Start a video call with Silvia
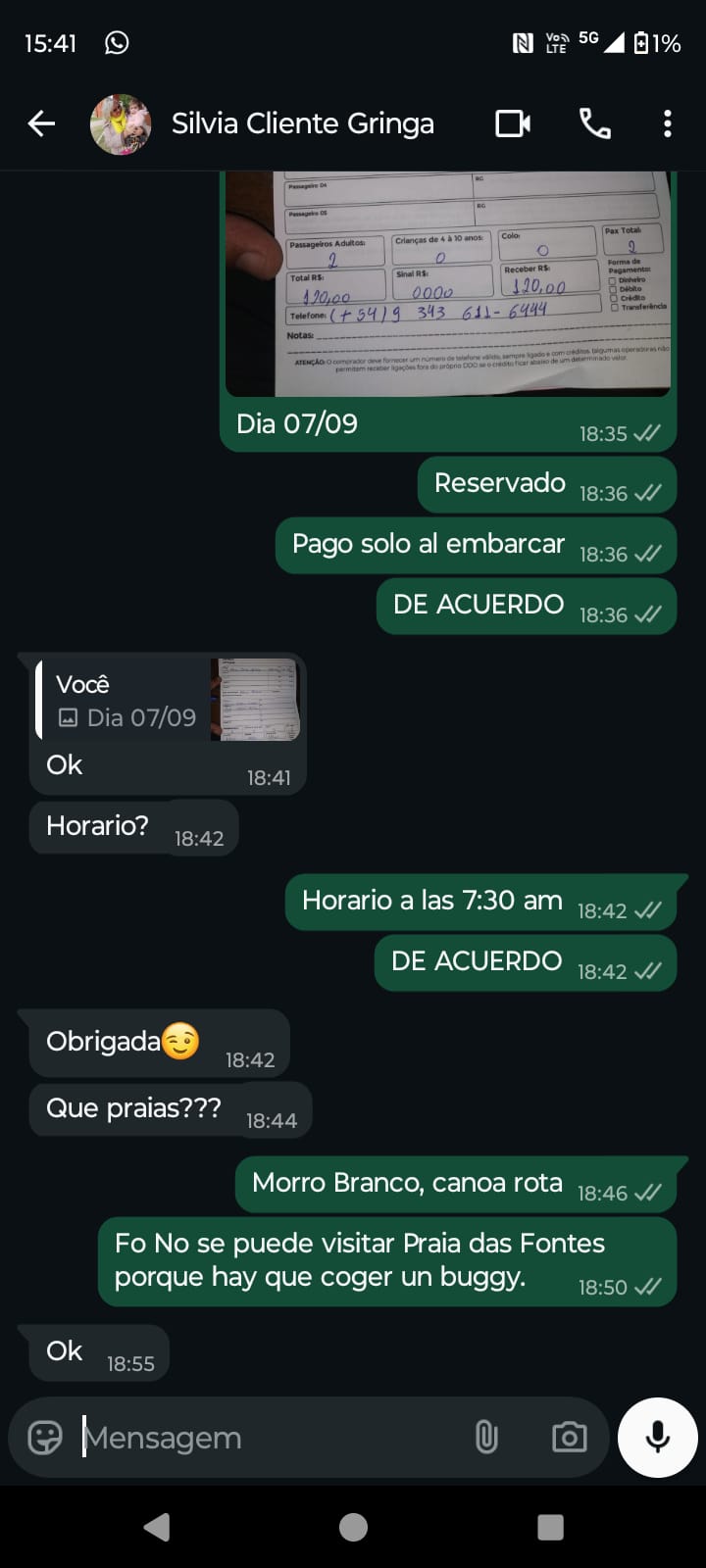 512,123
